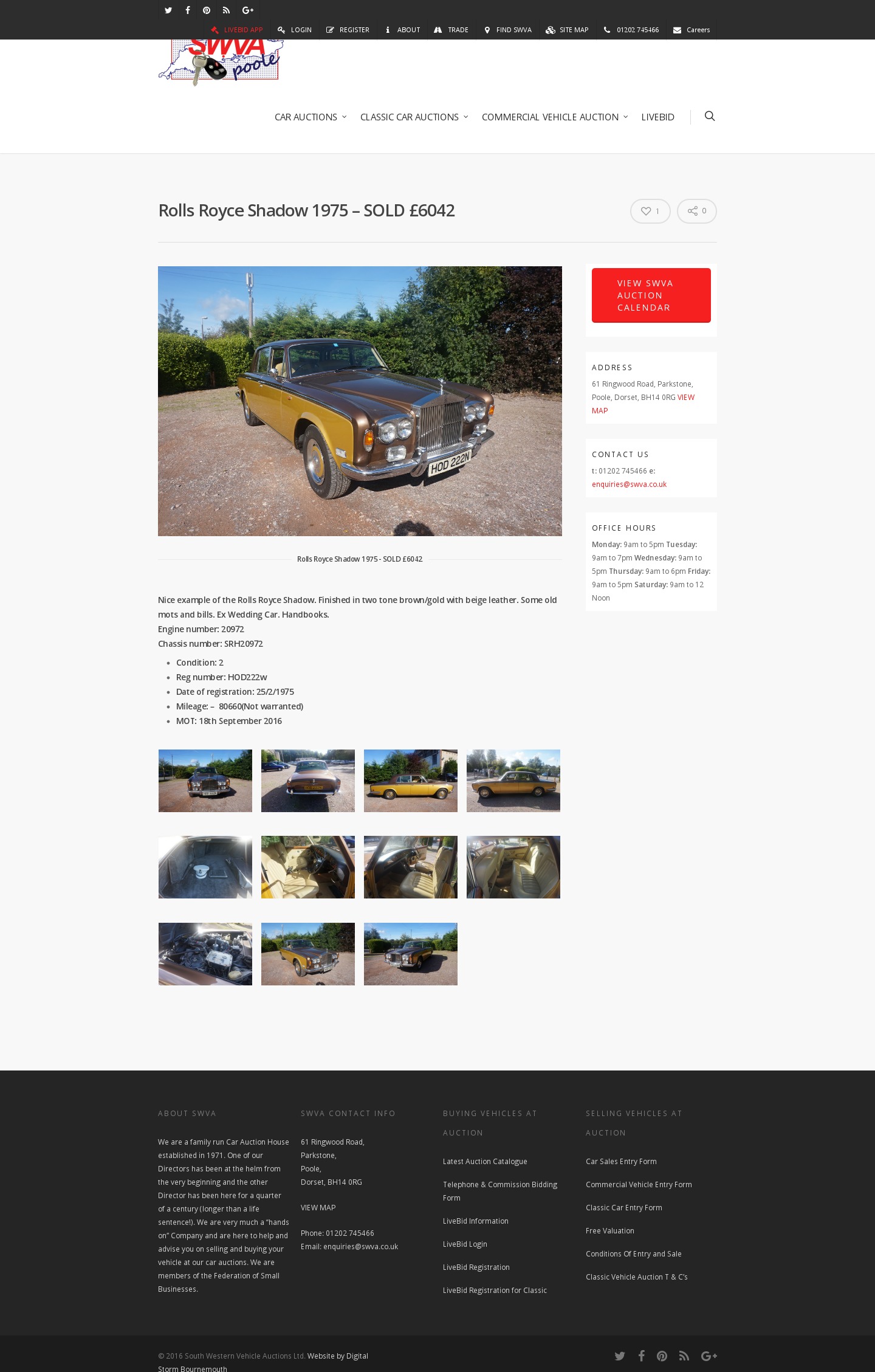The image size is (875, 1372).
Task: Open the LiveBid page
Action: (657, 117)
